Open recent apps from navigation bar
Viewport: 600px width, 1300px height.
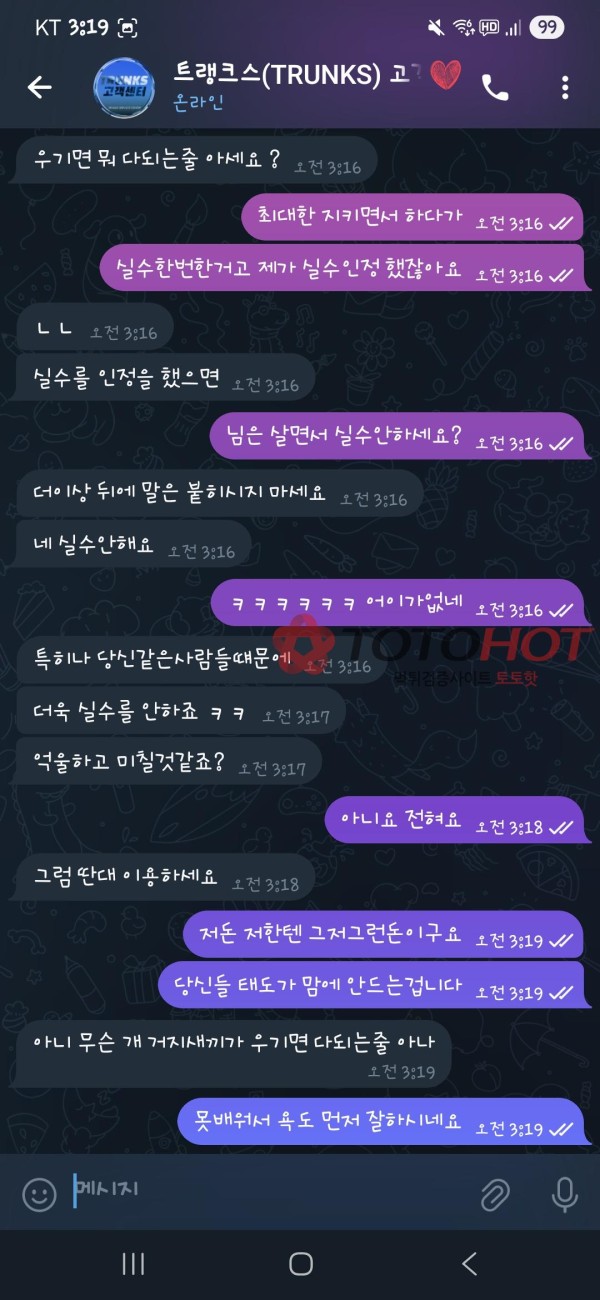(x=133, y=1264)
